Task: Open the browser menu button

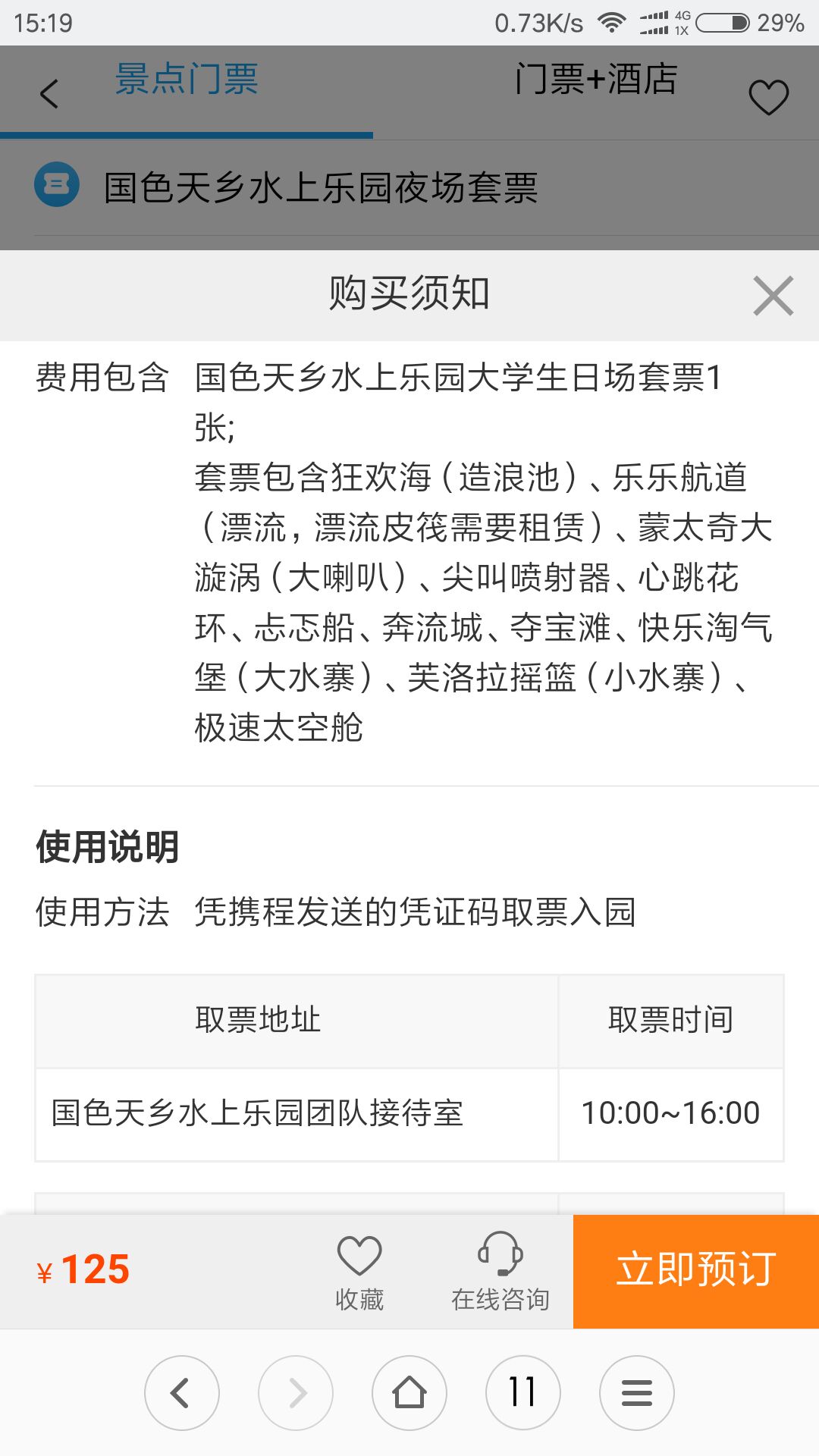Action: point(637,1393)
